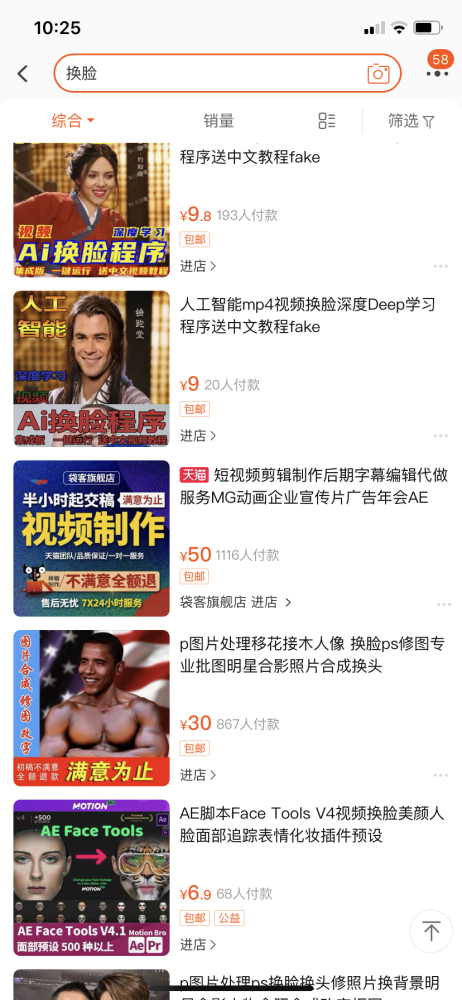Image resolution: width=462 pixels, height=1000 pixels.
Task: Open the ¥9 人工智能mp4视频换脸 product
Action: click(231, 369)
